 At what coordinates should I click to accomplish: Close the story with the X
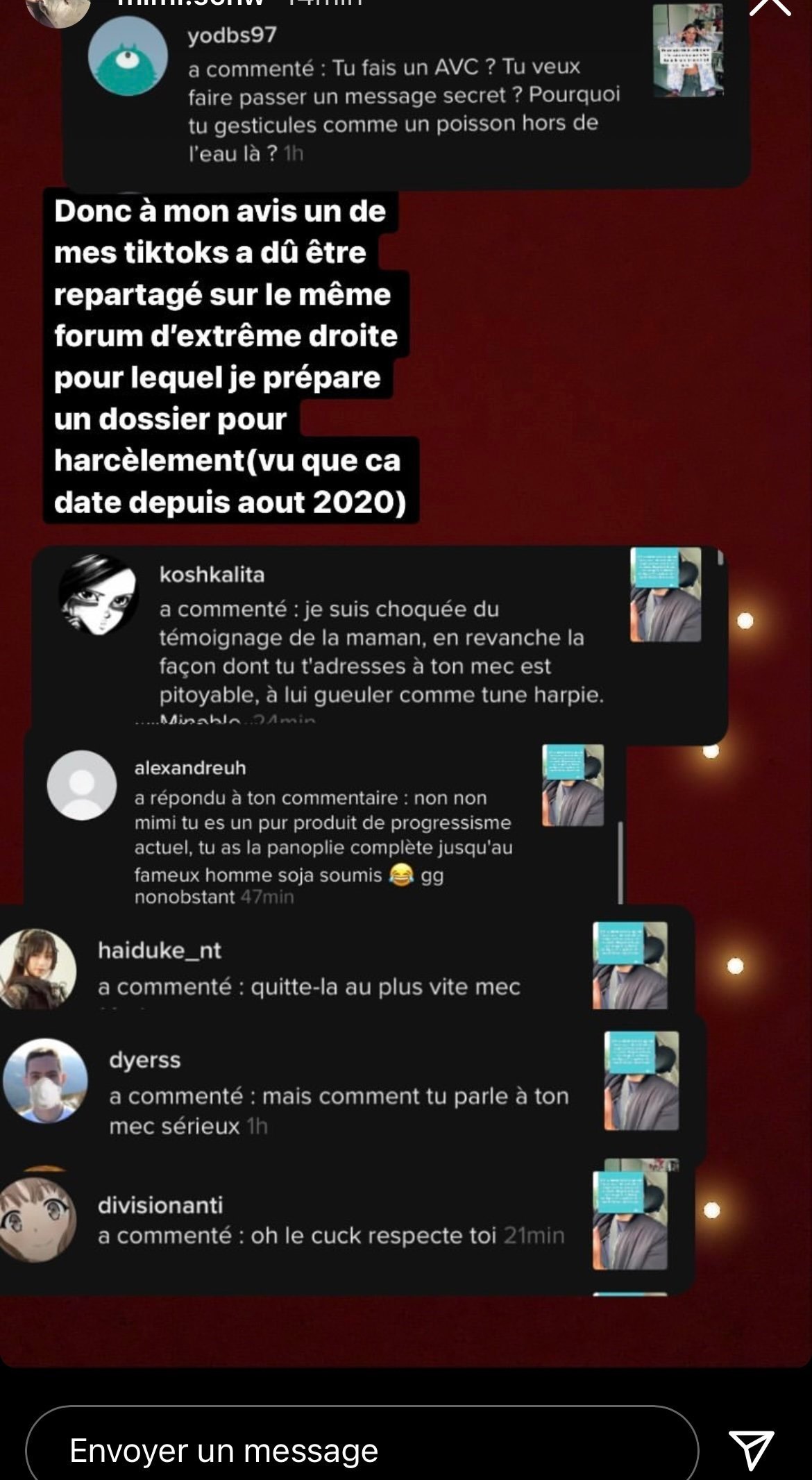770,5
